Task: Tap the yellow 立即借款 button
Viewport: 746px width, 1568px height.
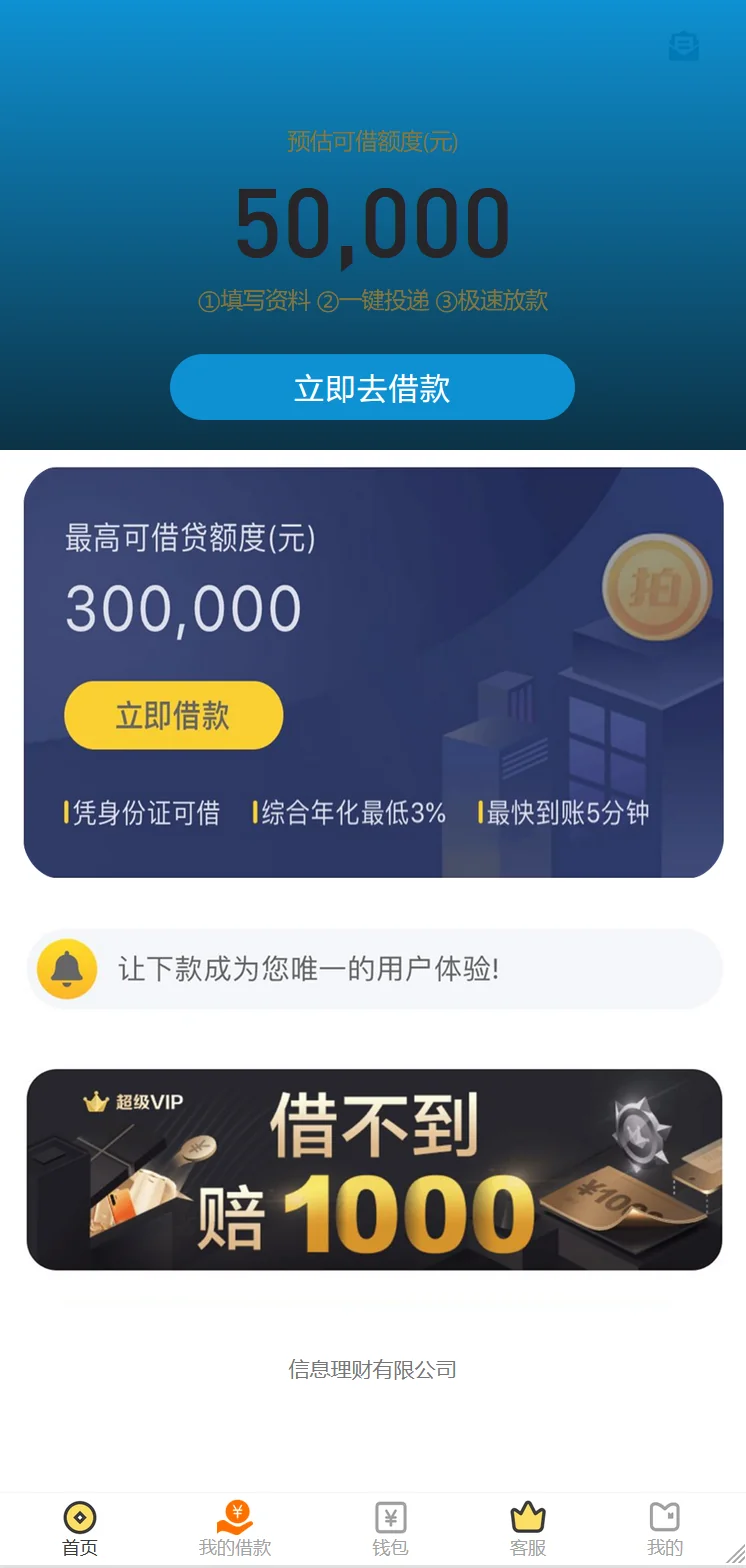Action: coord(173,715)
